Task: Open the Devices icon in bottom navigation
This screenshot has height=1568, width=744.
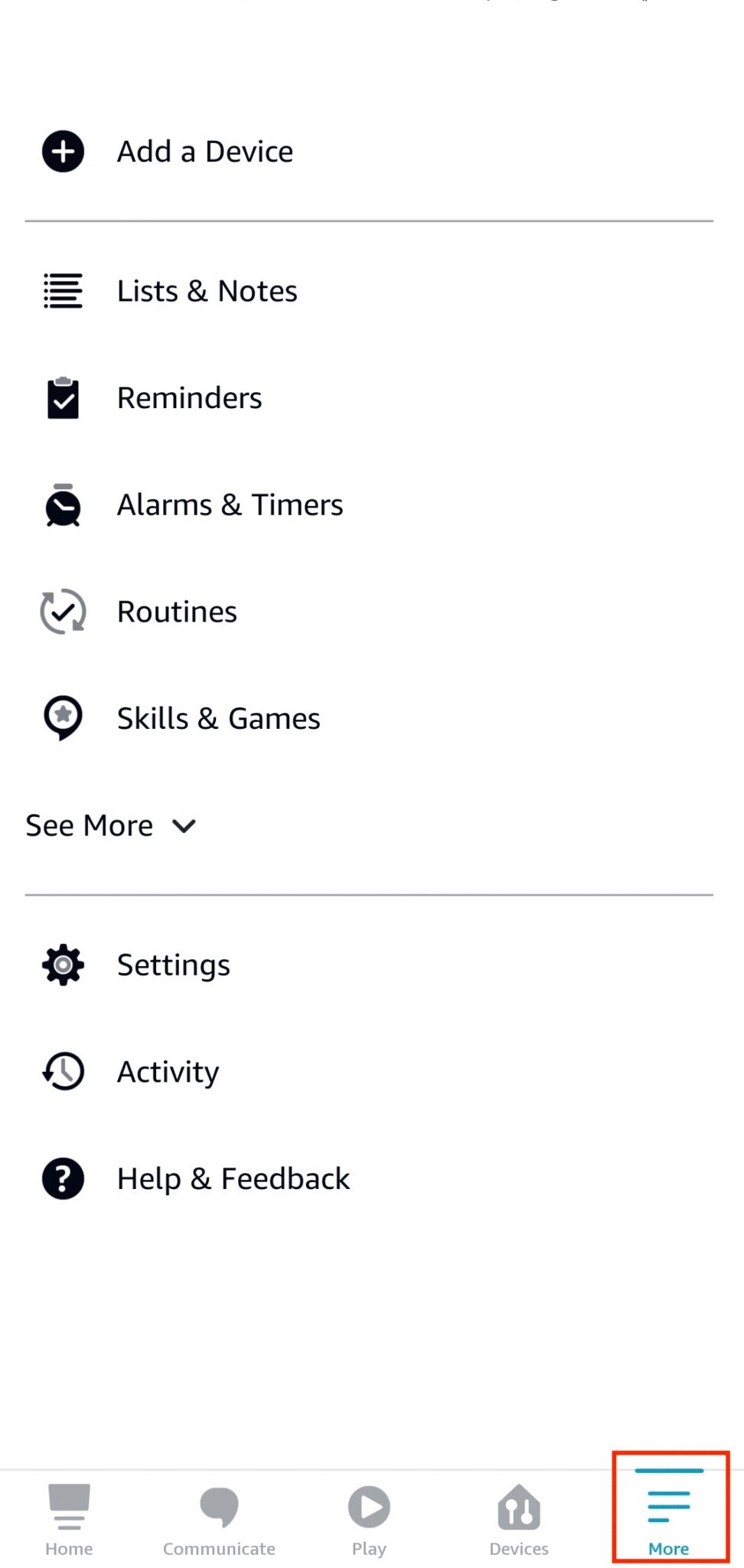Action: (519, 1508)
